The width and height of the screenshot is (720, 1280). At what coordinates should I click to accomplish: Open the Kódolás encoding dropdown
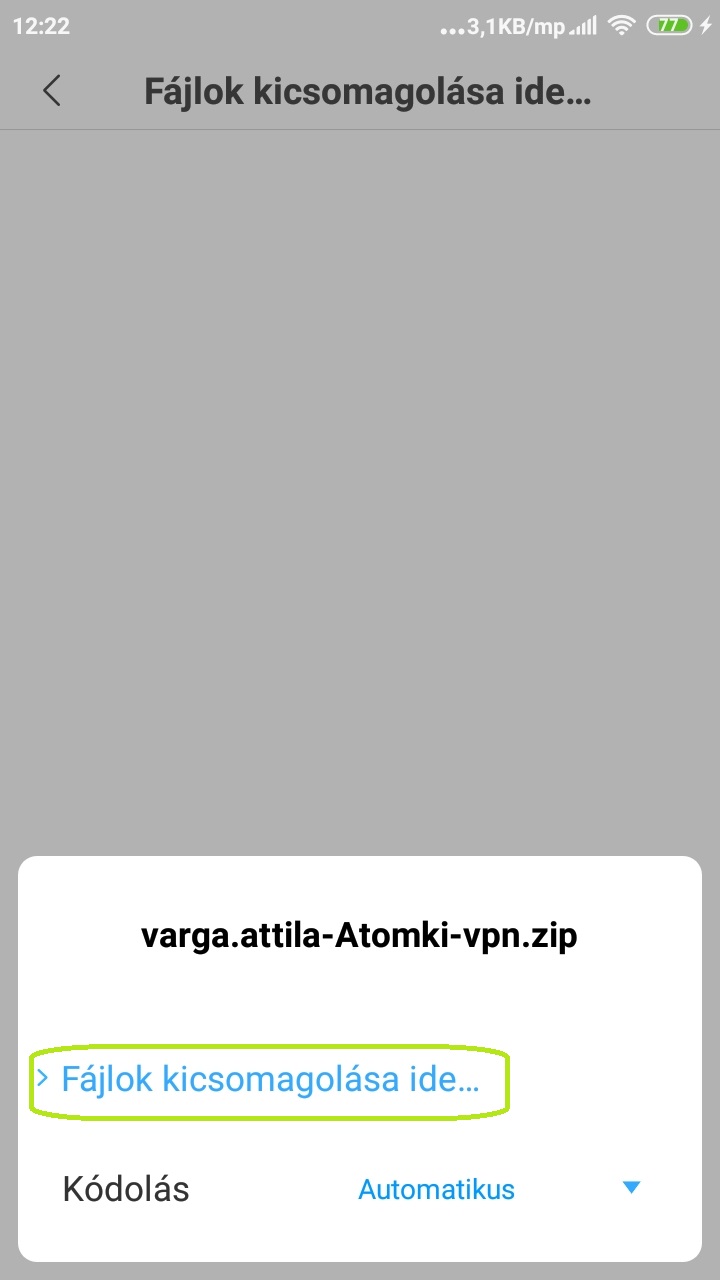point(498,1189)
